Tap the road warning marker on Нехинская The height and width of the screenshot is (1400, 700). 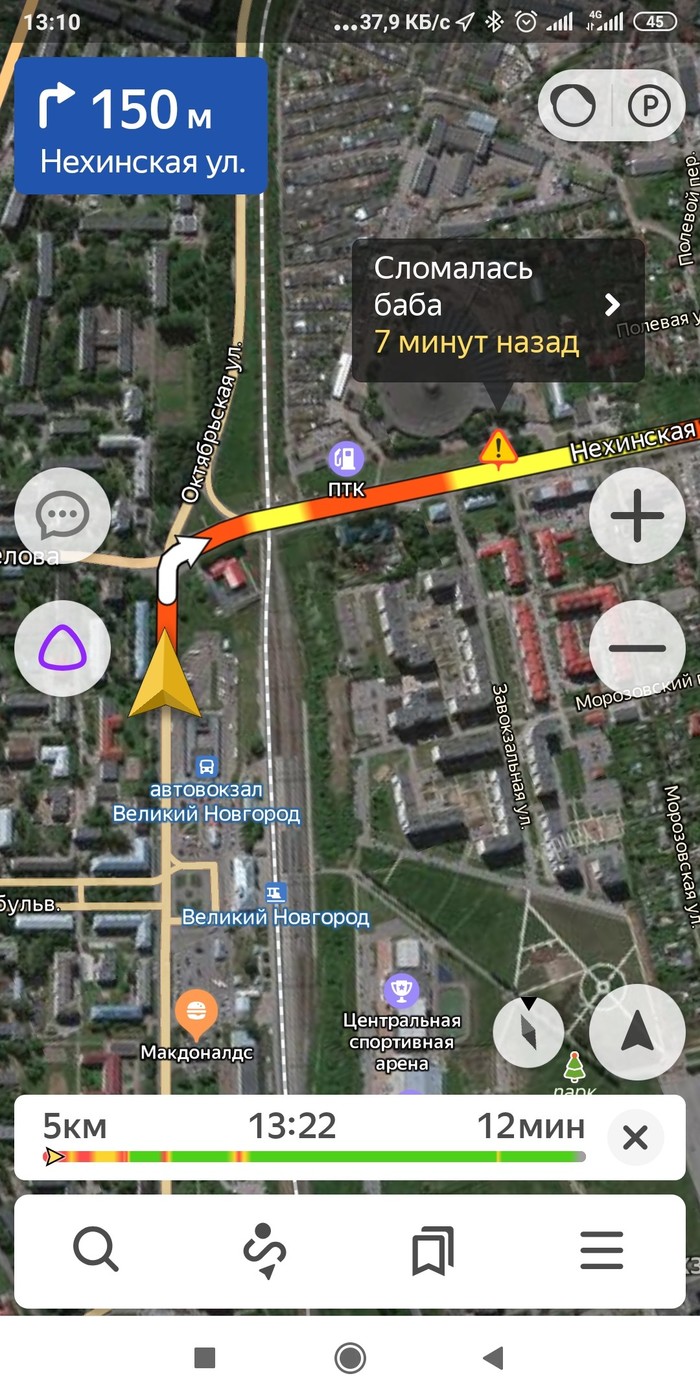click(497, 447)
